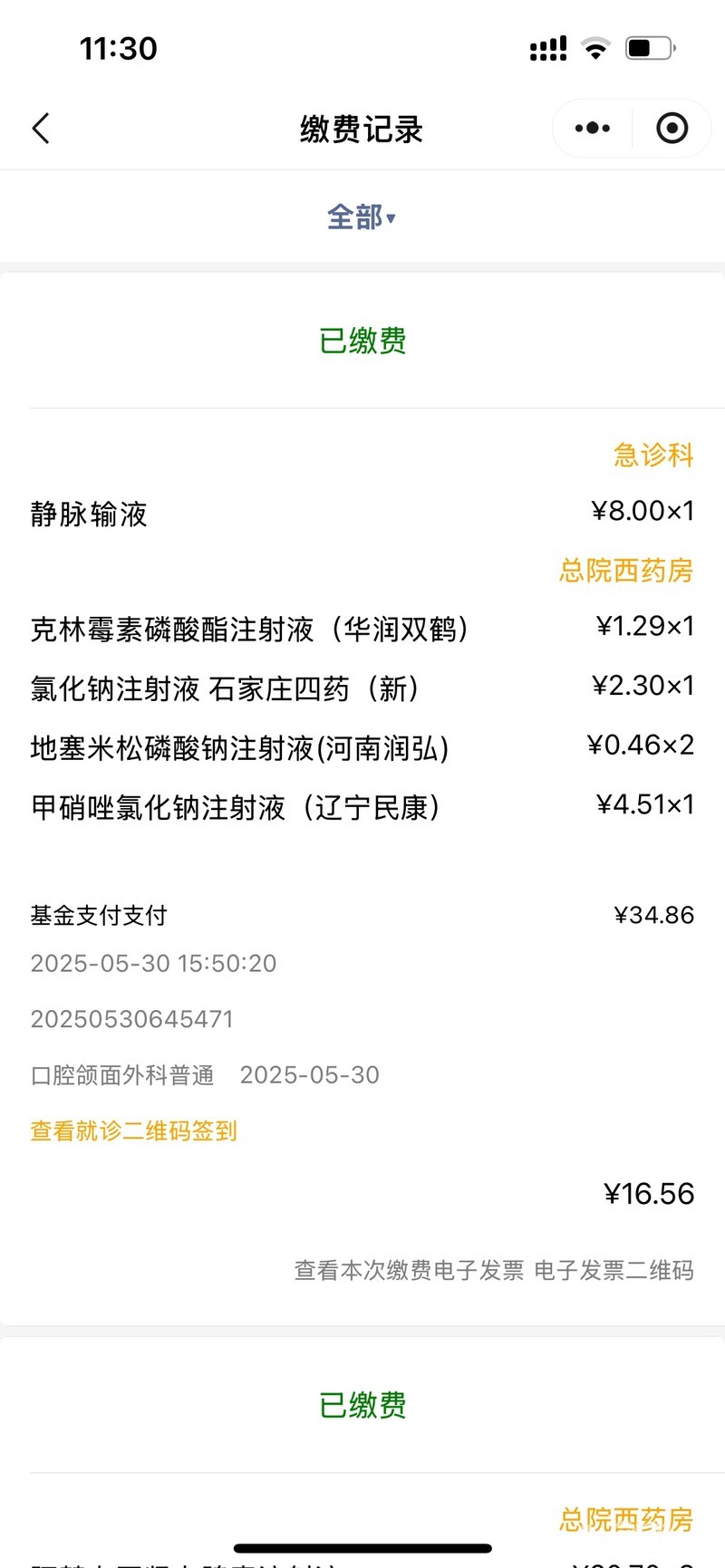
Task: Open 电子发票二维码
Action: pos(614,1270)
